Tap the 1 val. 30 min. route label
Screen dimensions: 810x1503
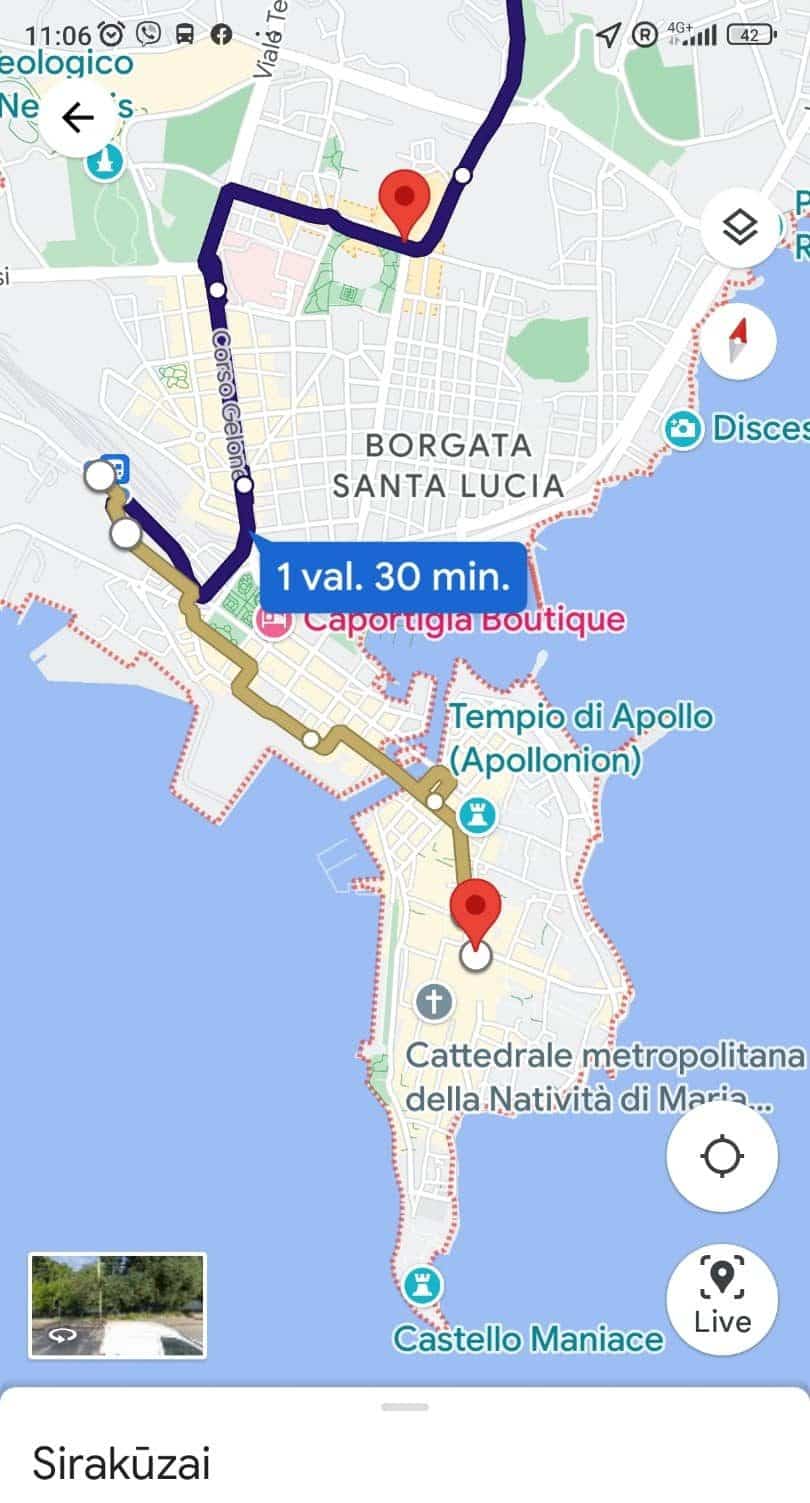pos(393,577)
